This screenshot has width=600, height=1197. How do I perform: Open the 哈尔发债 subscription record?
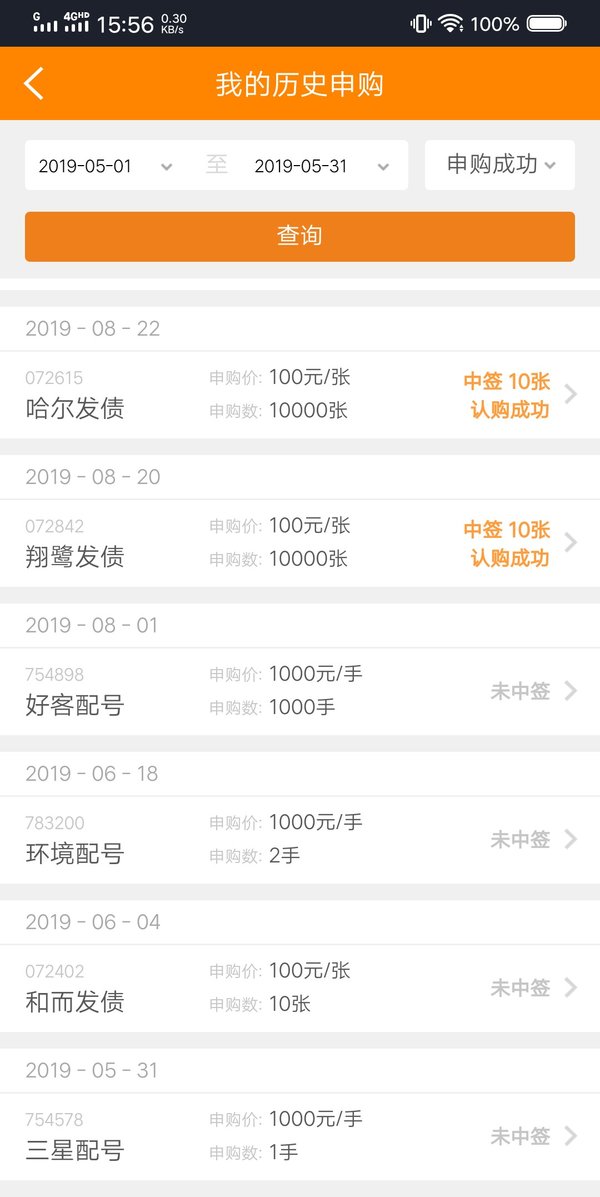point(300,395)
